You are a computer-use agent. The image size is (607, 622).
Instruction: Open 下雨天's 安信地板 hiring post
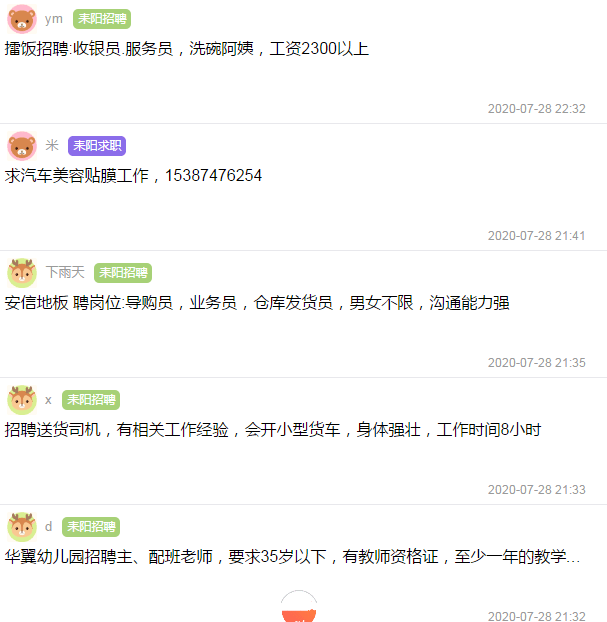click(257, 302)
